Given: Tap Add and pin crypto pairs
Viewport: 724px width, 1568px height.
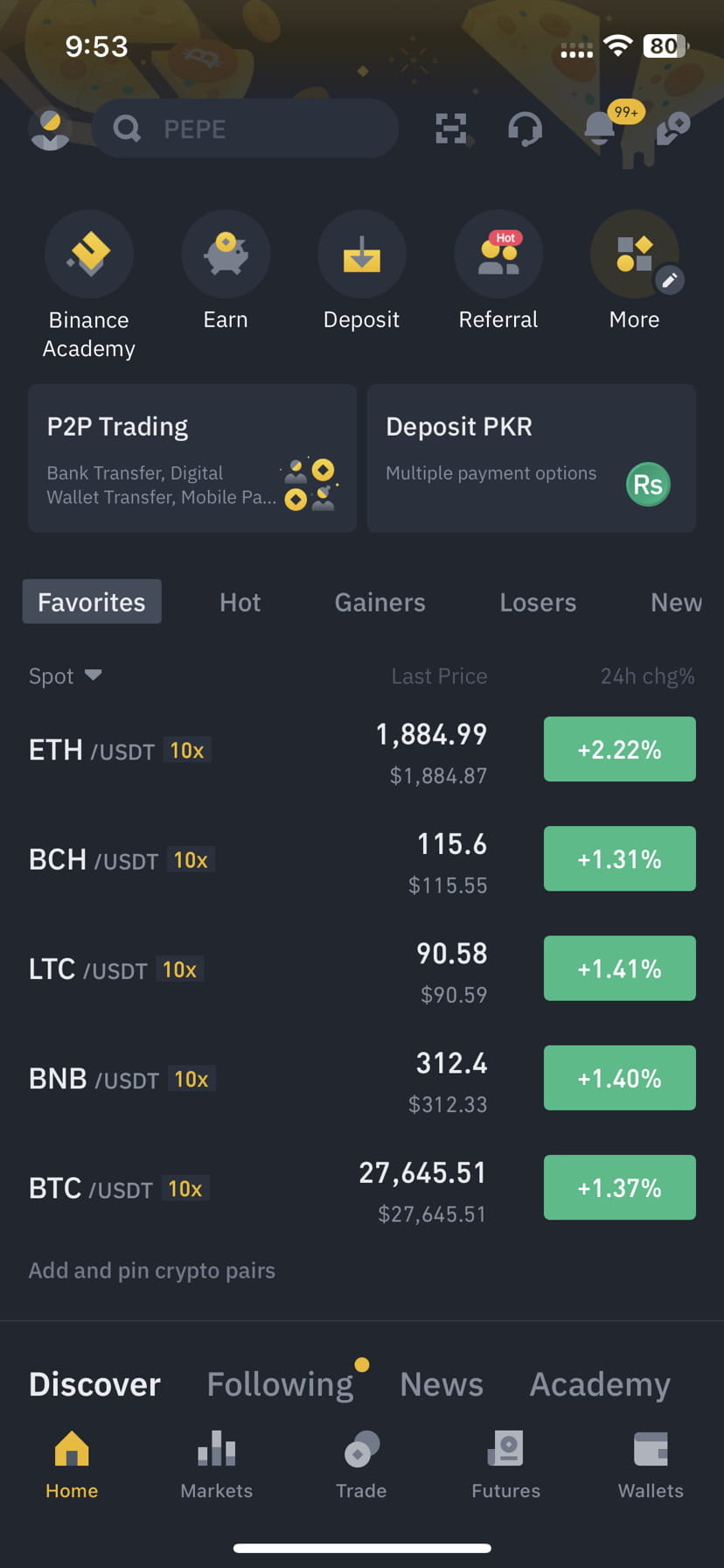Looking at the screenshot, I should 151,1270.
